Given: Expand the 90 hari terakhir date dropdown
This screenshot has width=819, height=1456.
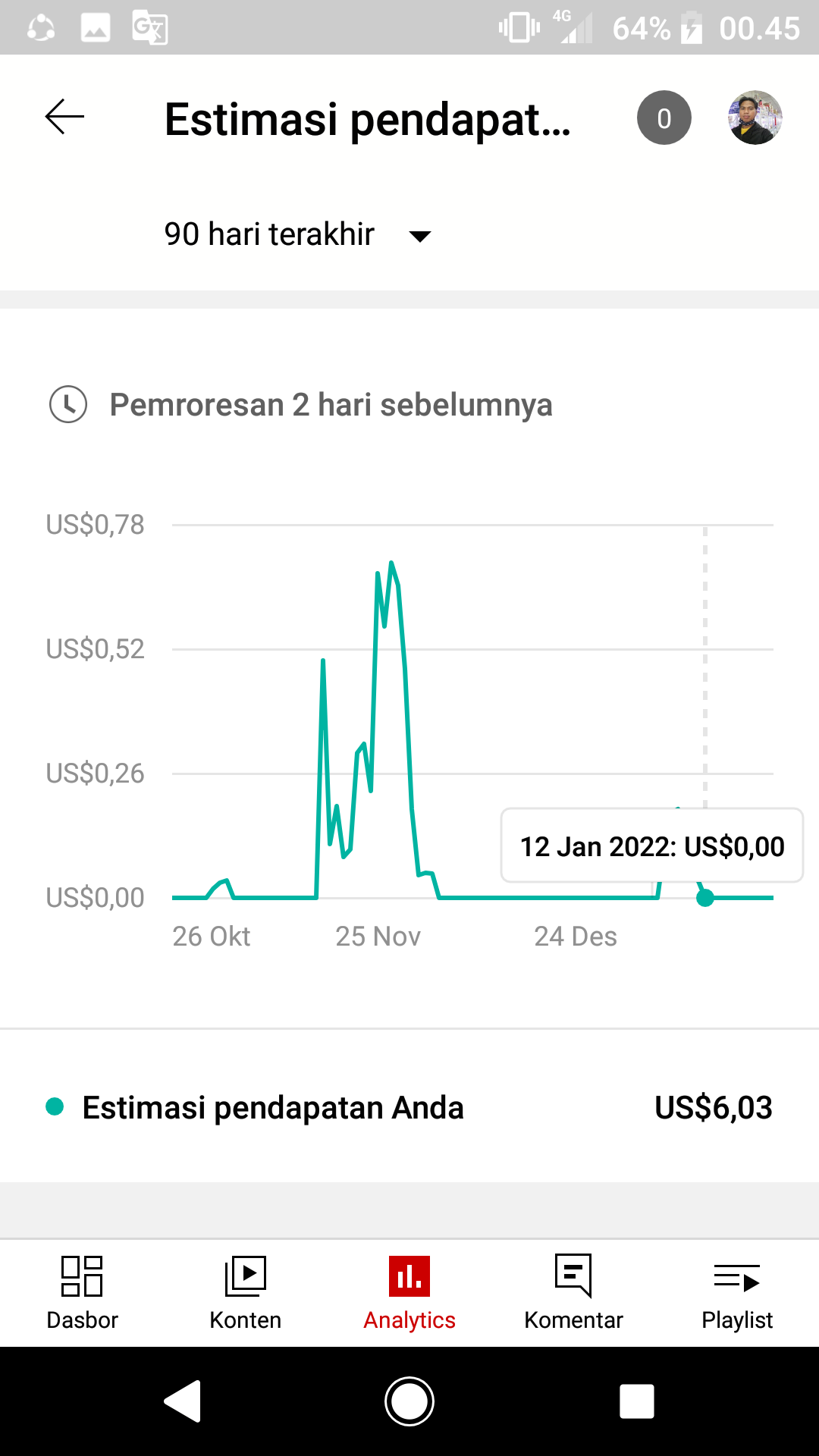Looking at the screenshot, I should tap(298, 234).
